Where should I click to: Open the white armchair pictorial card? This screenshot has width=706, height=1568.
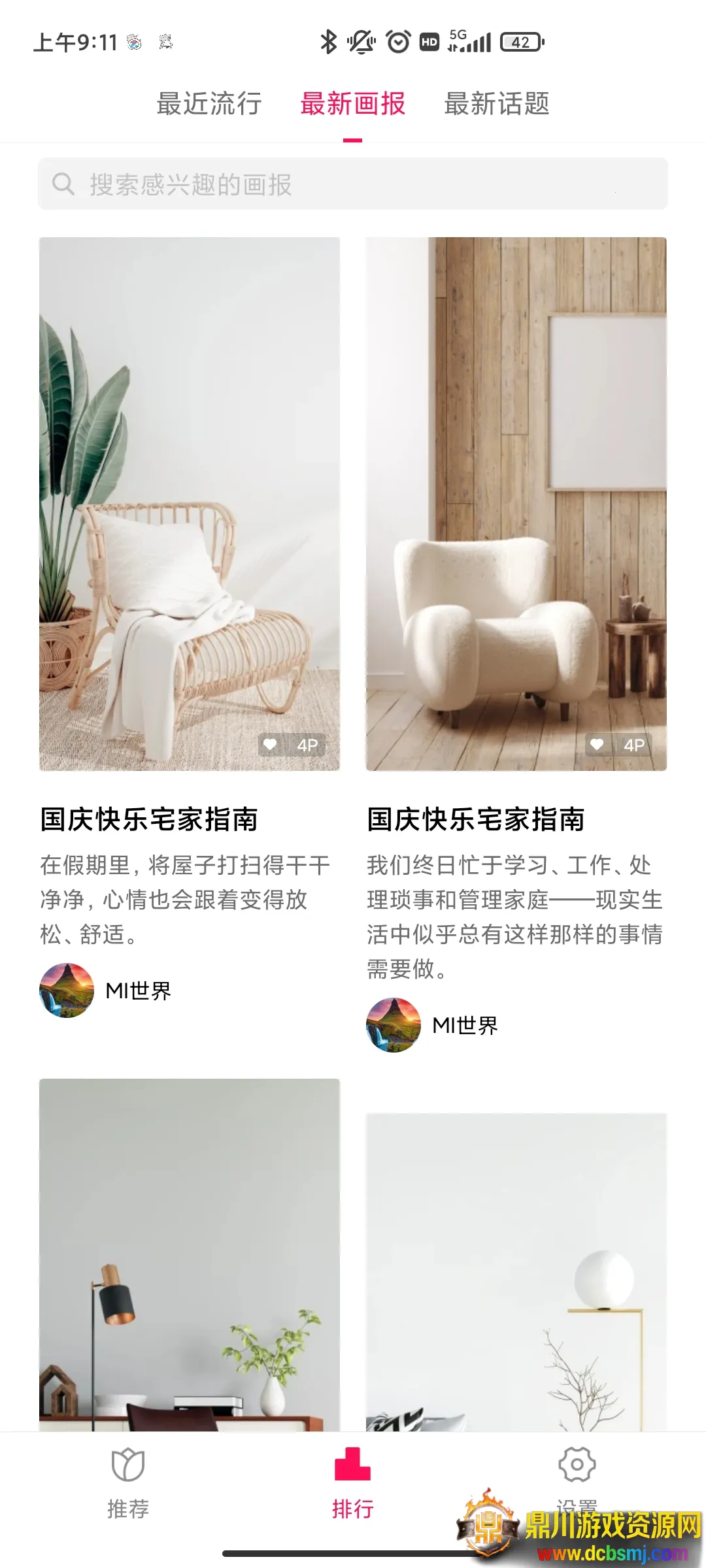pos(516,503)
